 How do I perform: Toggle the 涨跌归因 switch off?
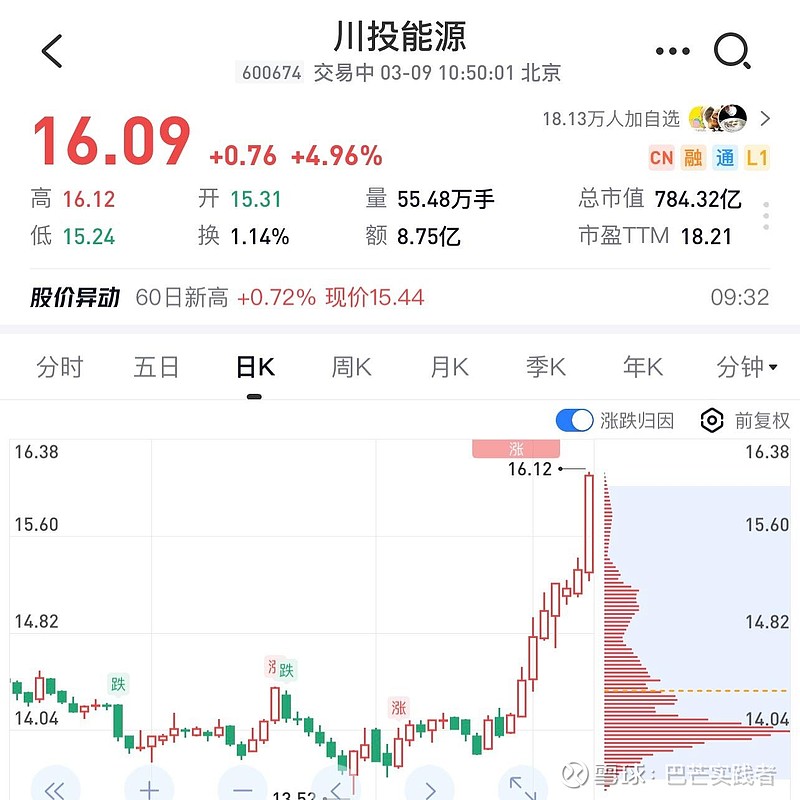click(x=574, y=421)
